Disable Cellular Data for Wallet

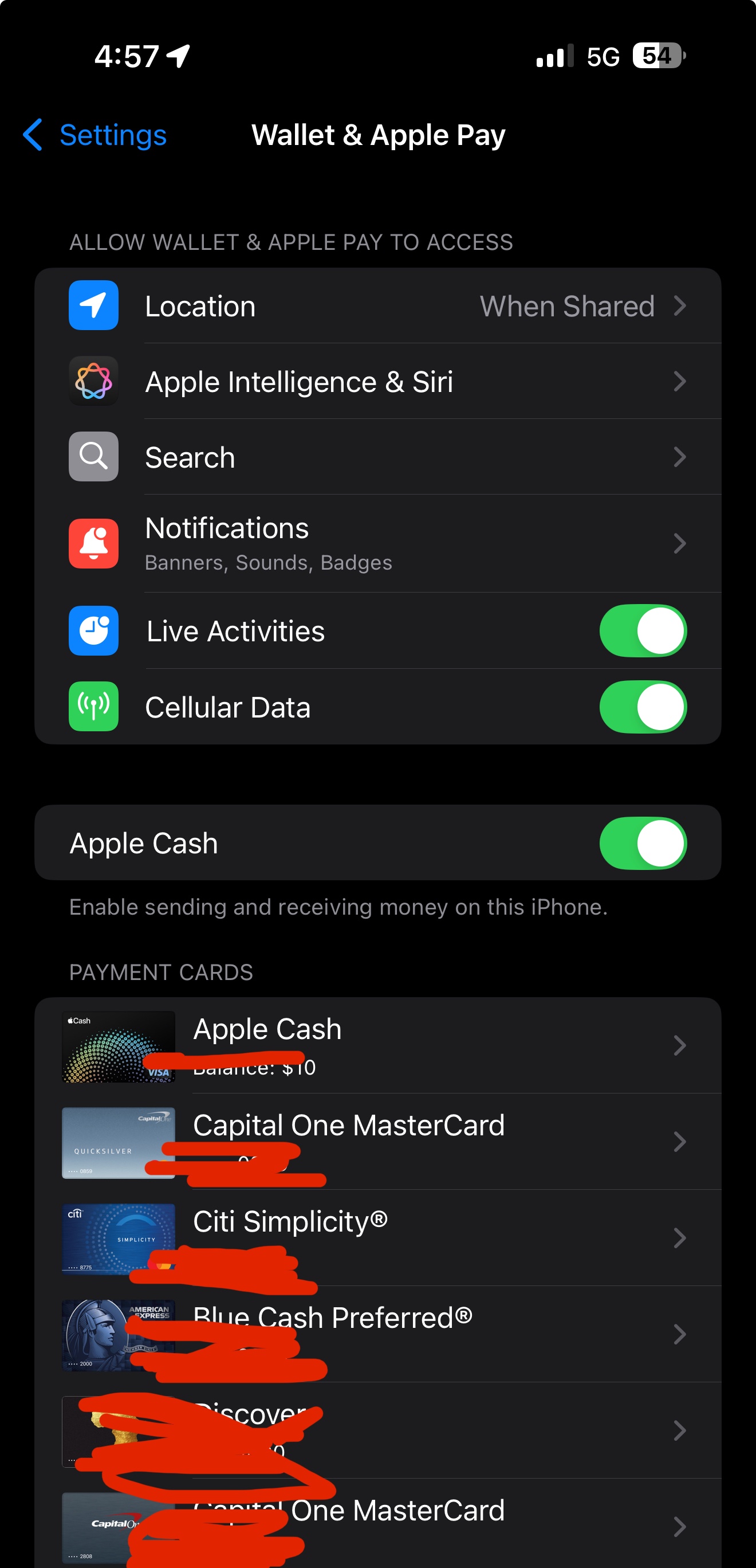coord(642,707)
